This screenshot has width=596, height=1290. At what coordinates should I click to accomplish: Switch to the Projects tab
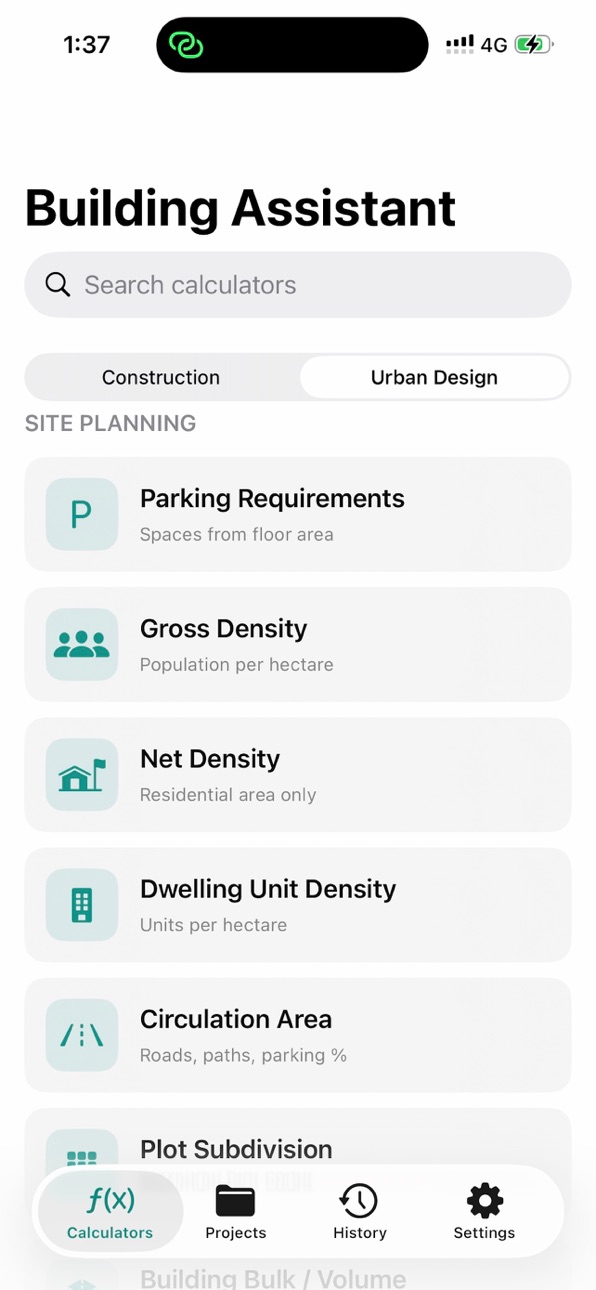point(235,1211)
